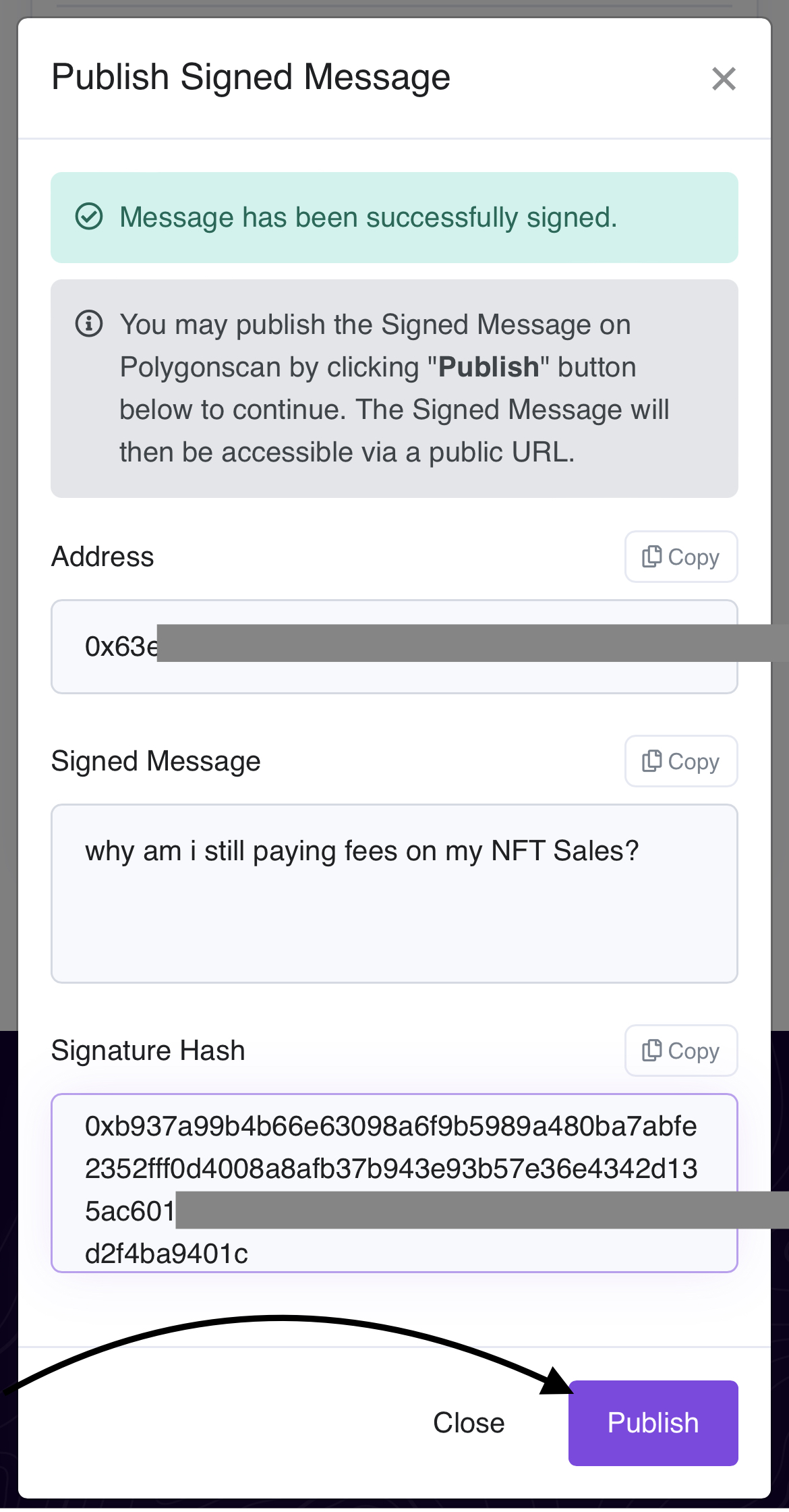Publish the signed message
The width and height of the screenshot is (789, 1512).
point(653,1423)
